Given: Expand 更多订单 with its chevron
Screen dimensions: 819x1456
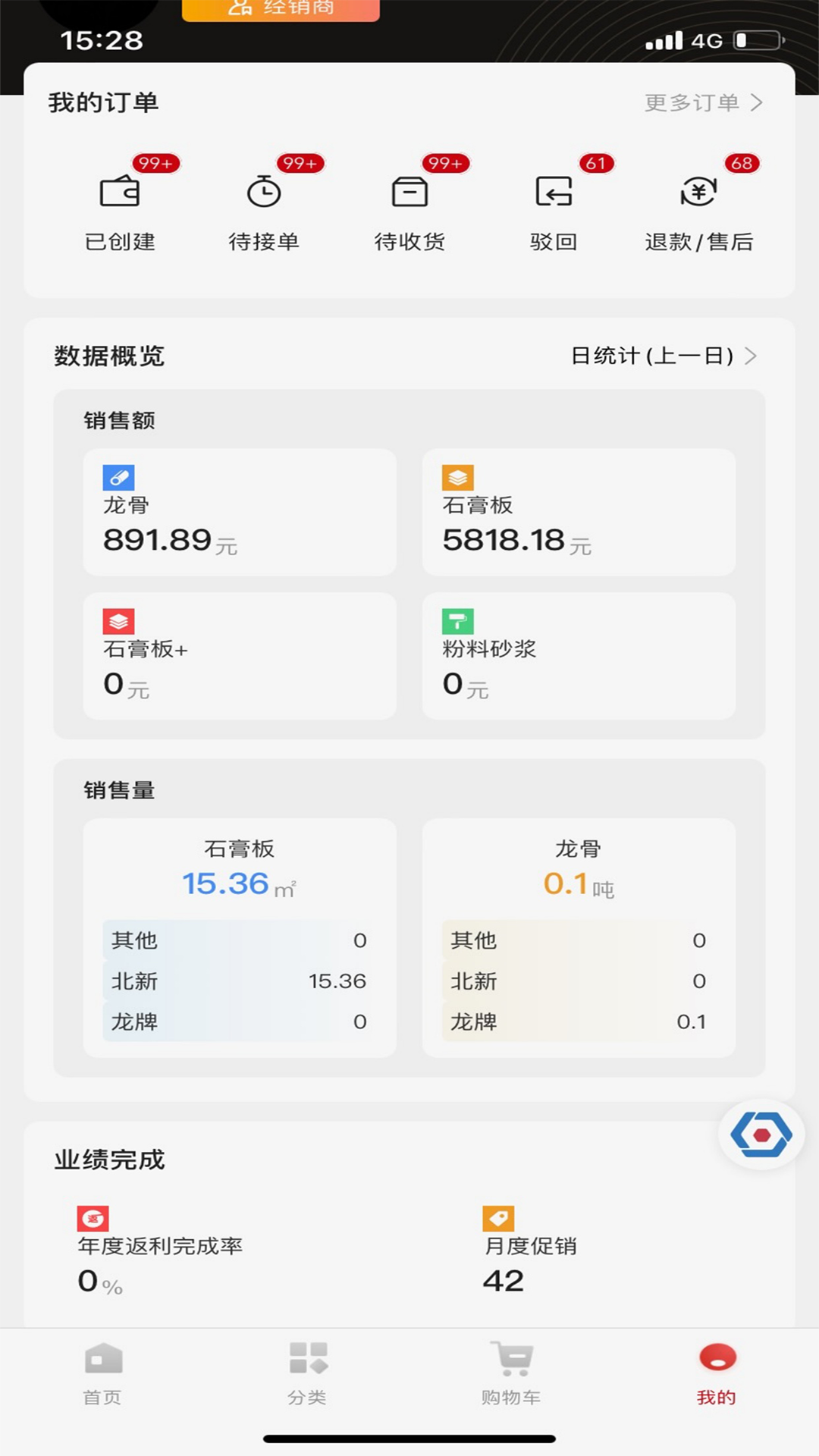Looking at the screenshot, I should (x=701, y=102).
